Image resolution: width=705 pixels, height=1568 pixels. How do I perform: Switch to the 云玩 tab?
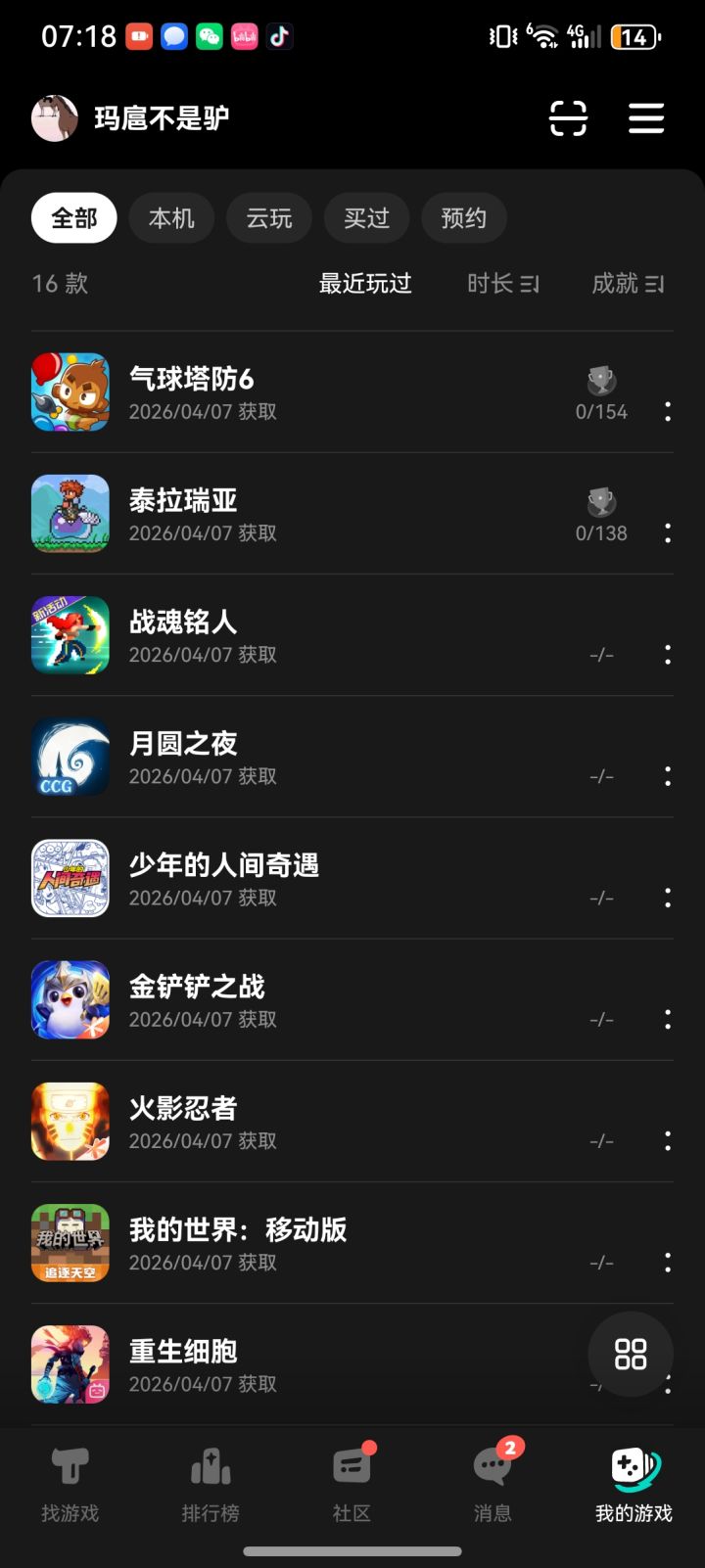[268, 217]
